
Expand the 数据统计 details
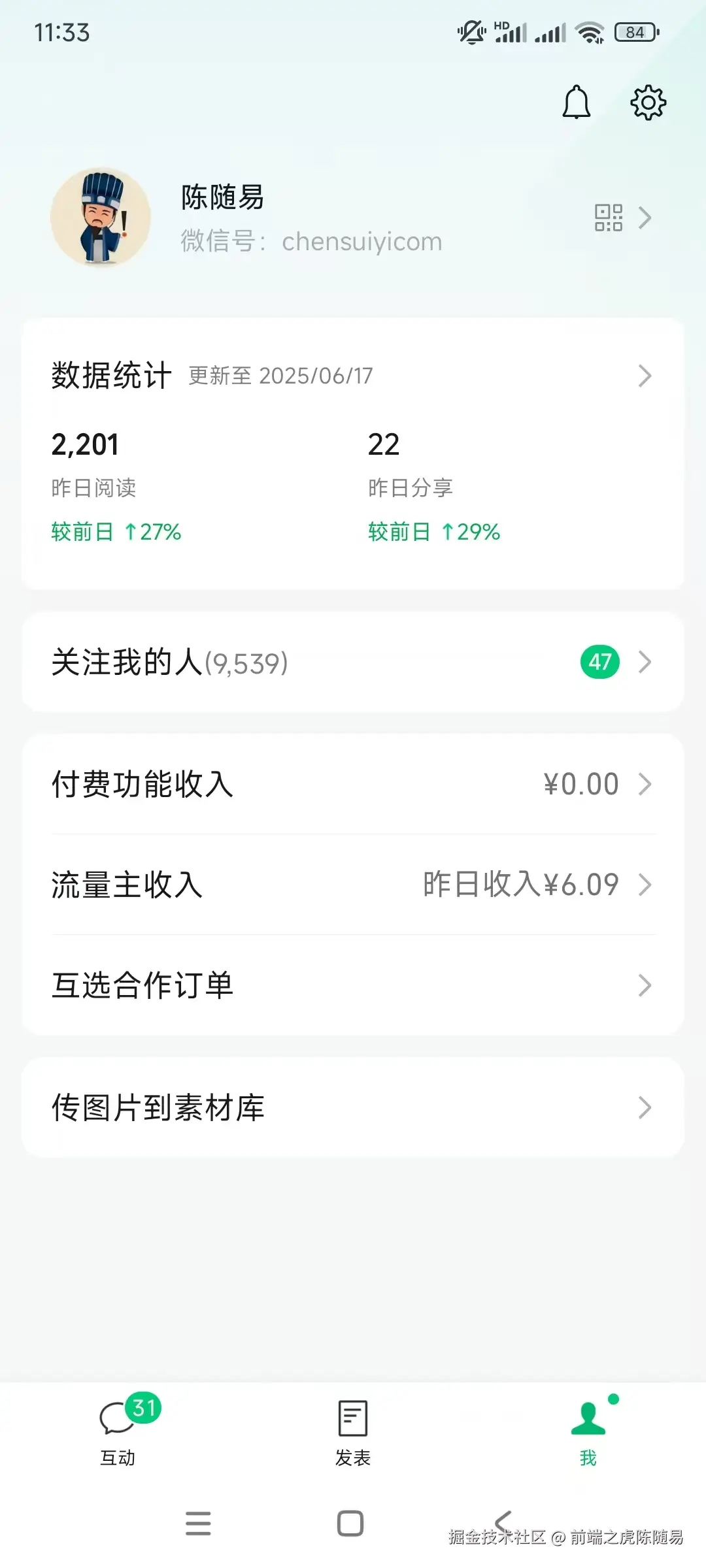(x=645, y=376)
